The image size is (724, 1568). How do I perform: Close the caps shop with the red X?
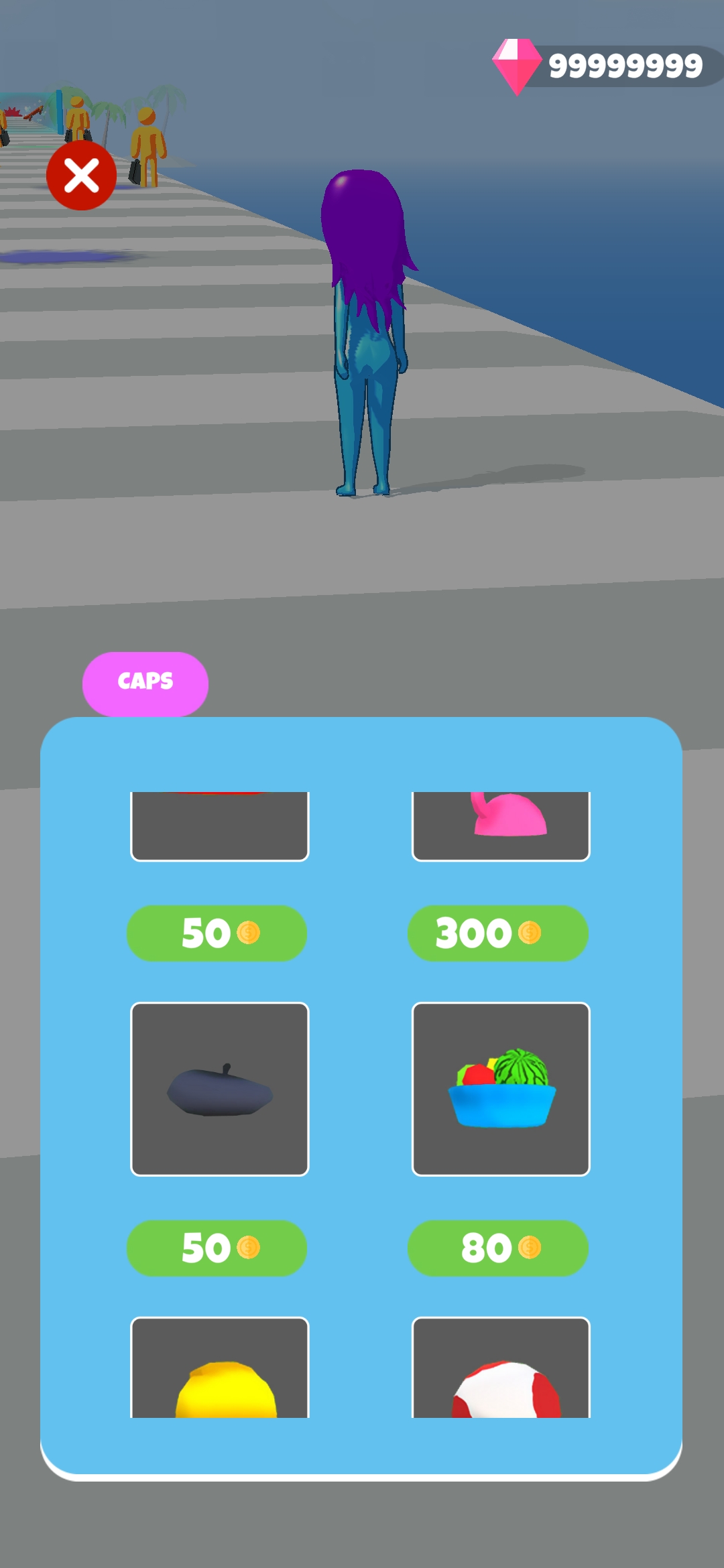(x=81, y=176)
